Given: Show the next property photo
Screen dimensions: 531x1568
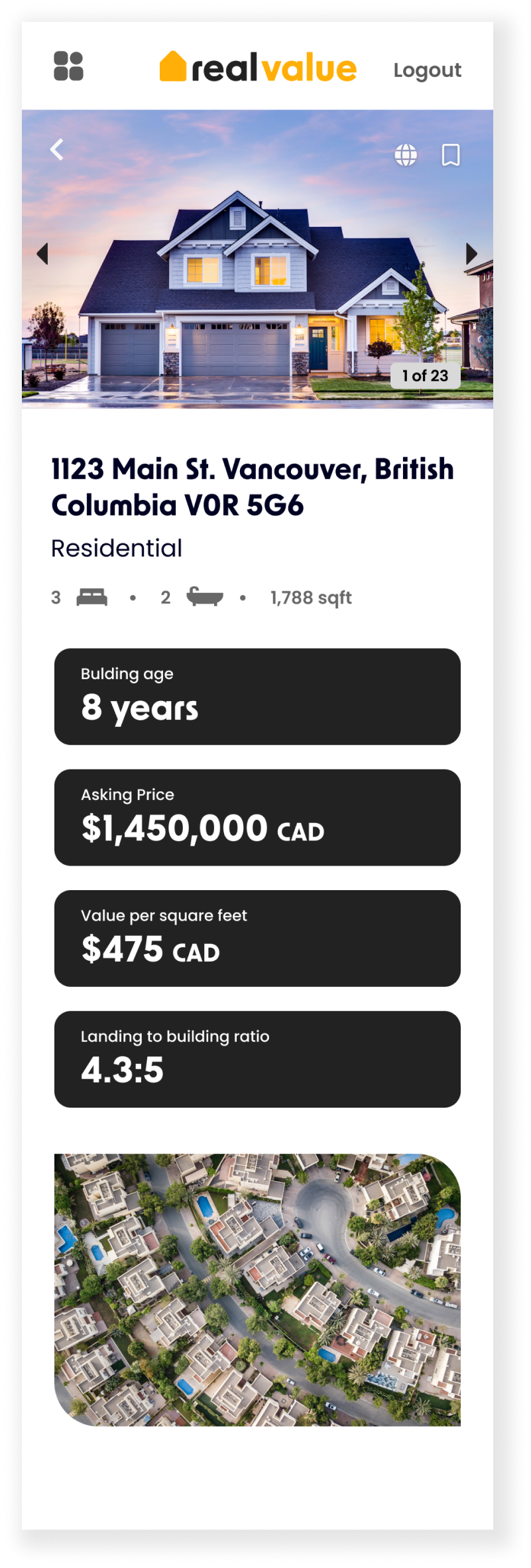Looking at the screenshot, I should (471, 253).
